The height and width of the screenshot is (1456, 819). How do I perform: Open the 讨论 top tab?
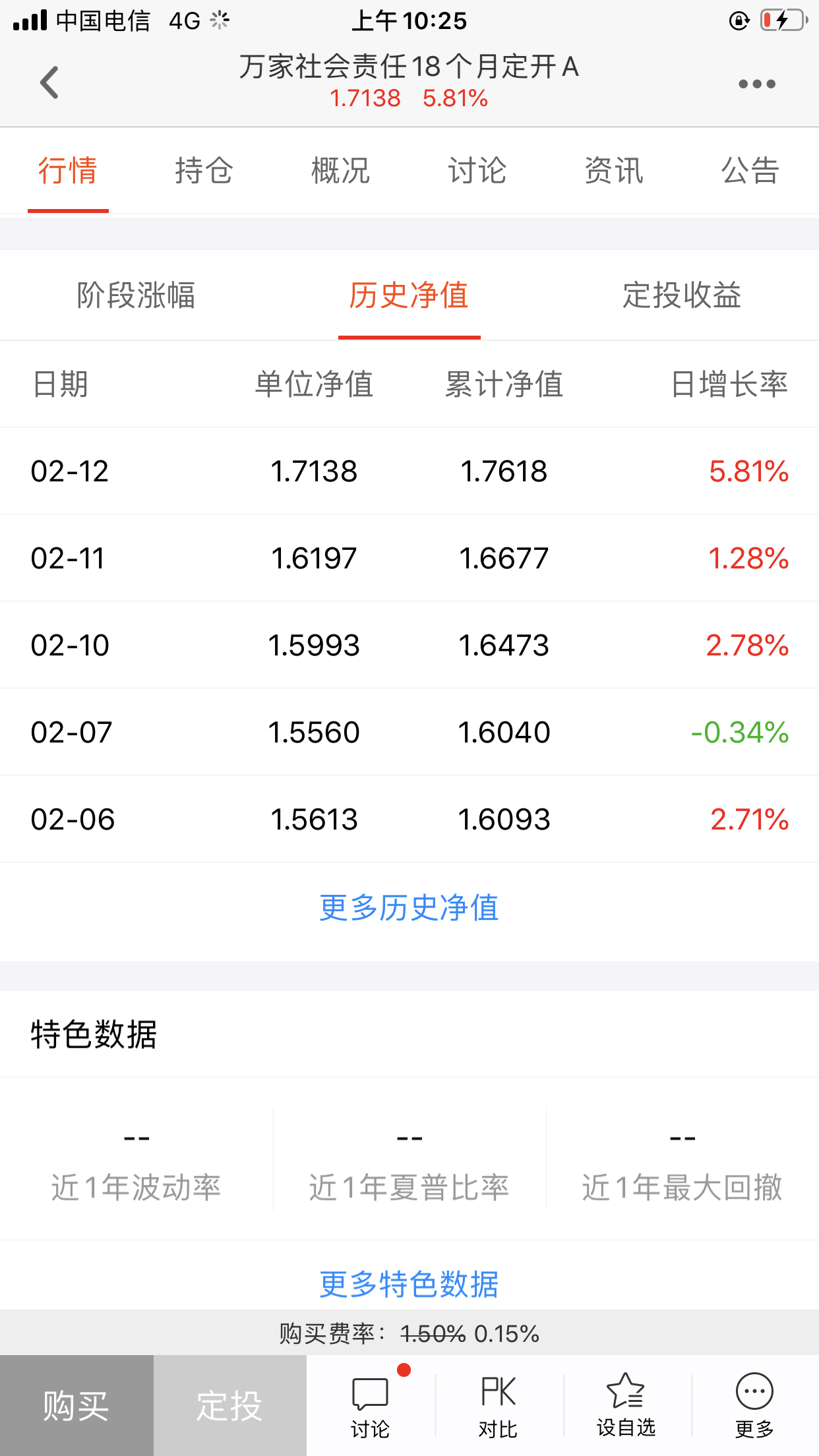[477, 171]
